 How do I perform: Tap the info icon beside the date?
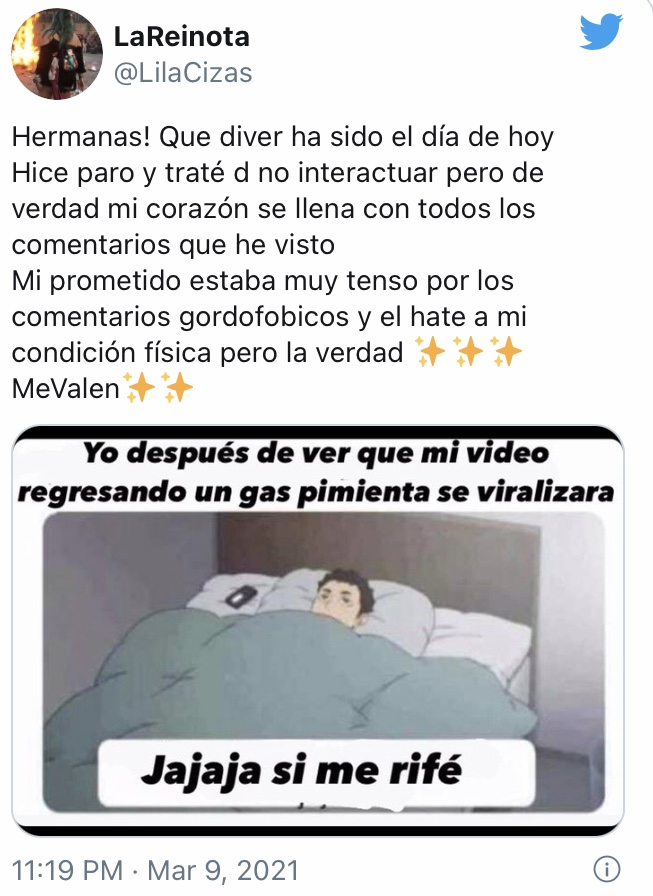606,867
